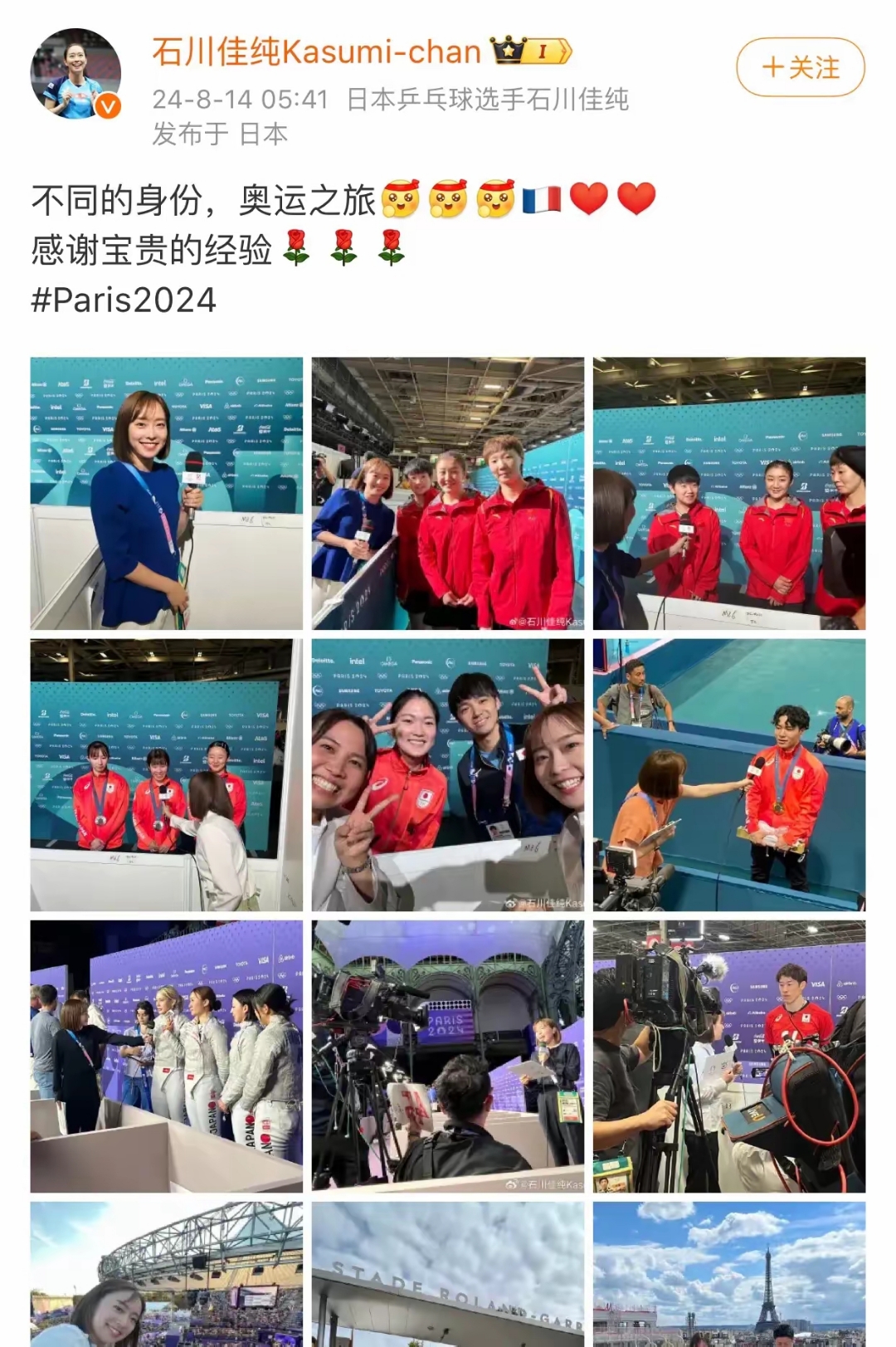Open the interview photo with red-jacket team
The image size is (896, 1347).
[x=728, y=493]
